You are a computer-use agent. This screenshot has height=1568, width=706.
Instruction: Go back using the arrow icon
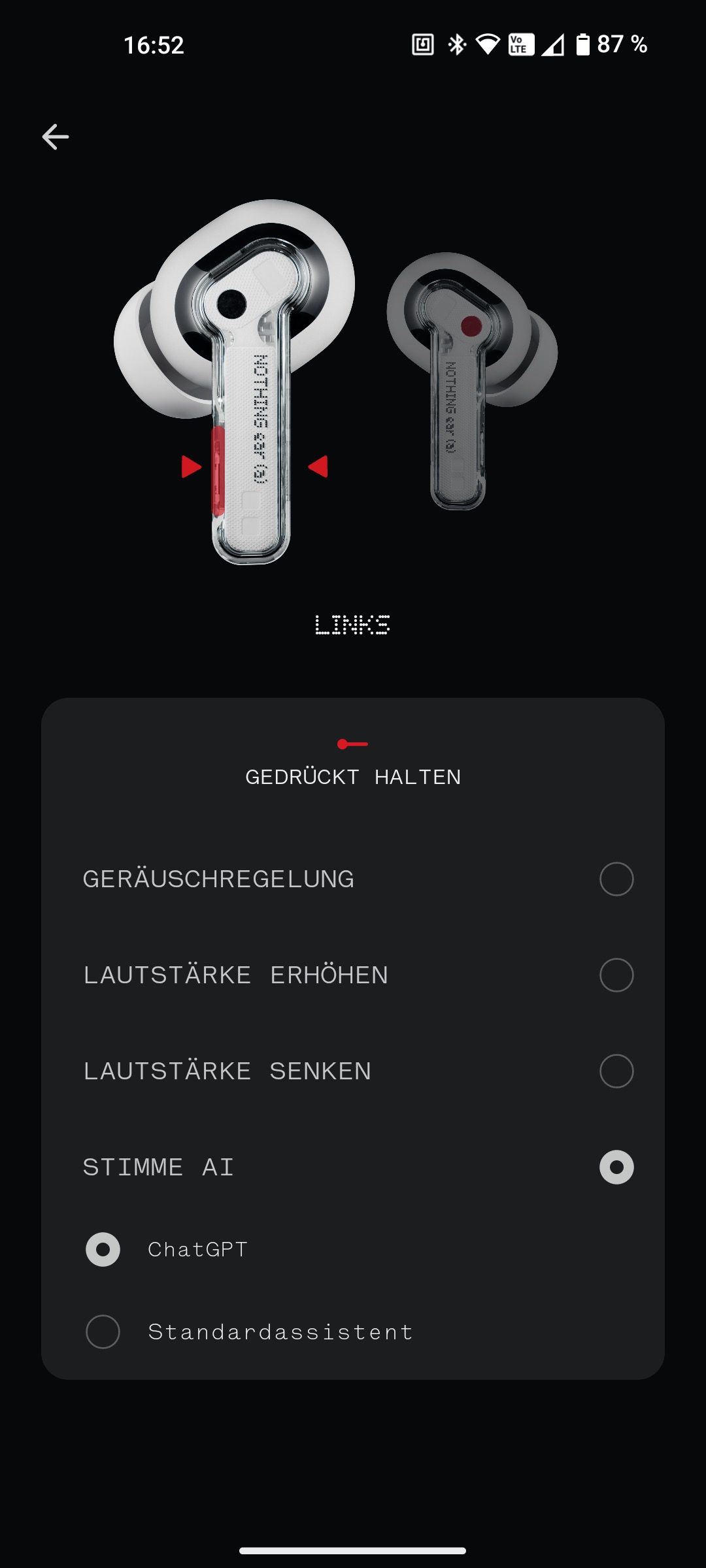coord(56,137)
